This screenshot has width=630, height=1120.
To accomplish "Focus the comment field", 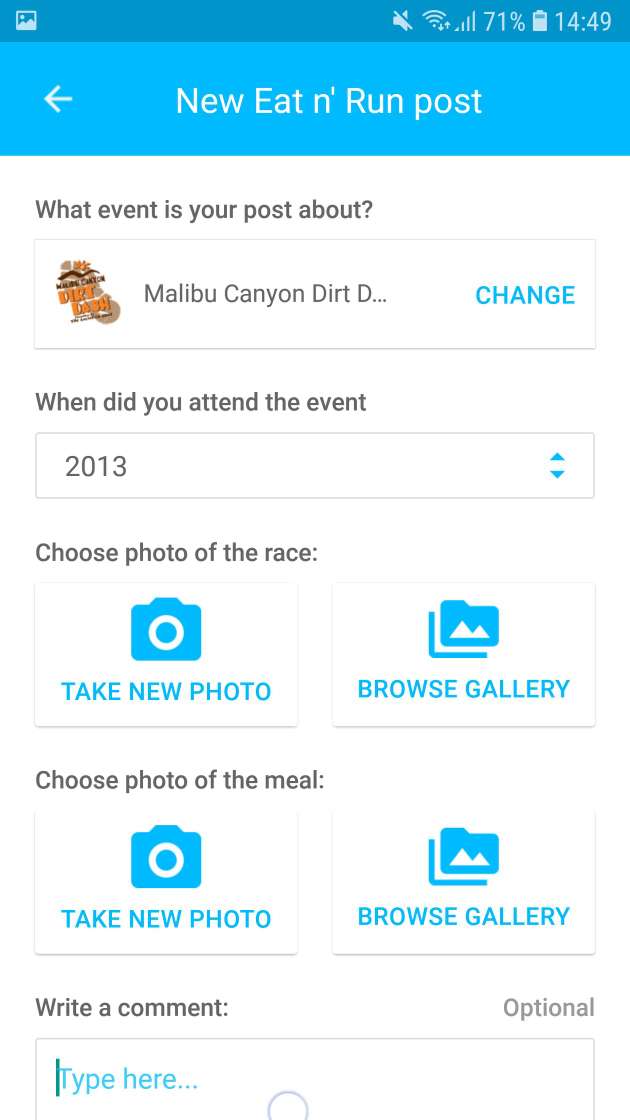I will point(315,1079).
